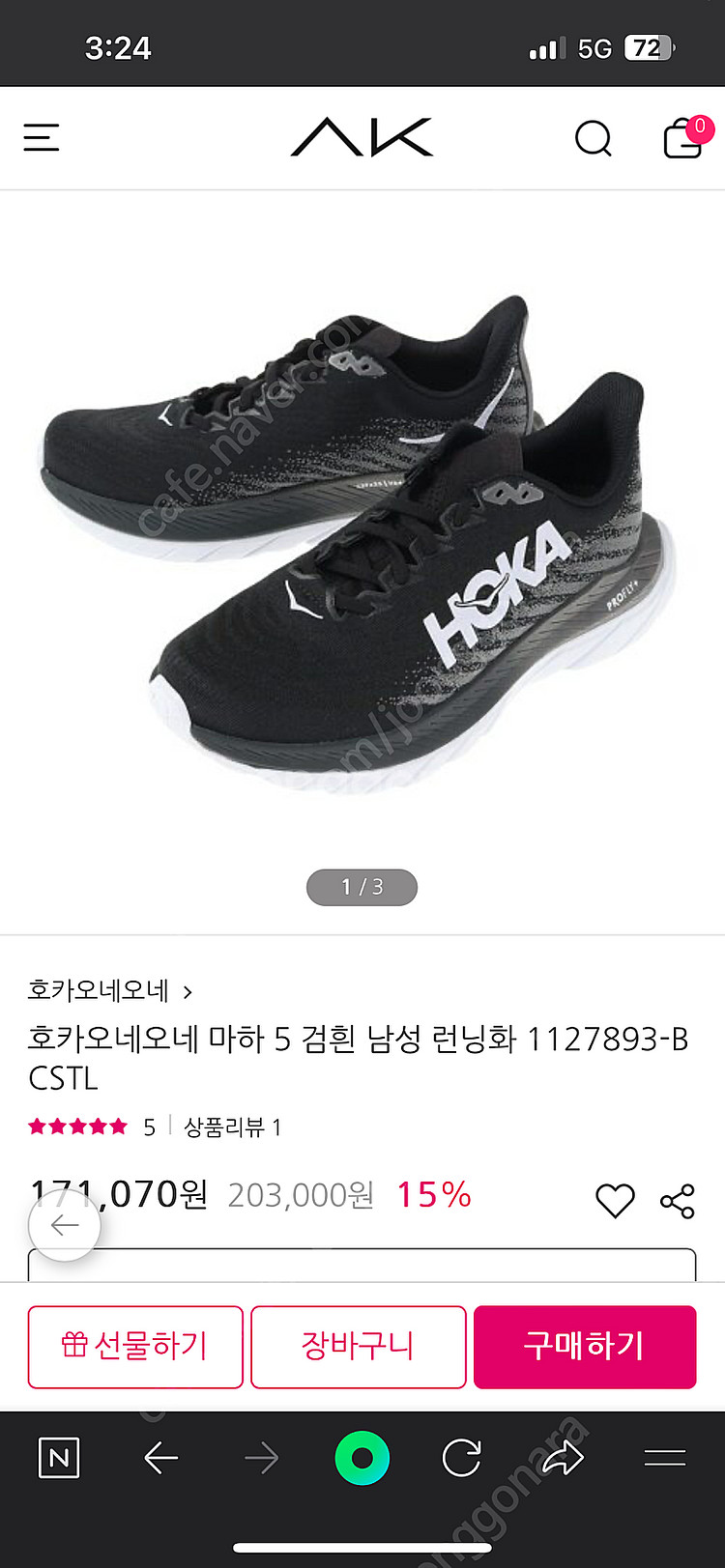725x1568 pixels.
Task: Tap the green Naver search circle
Action: click(362, 1458)
